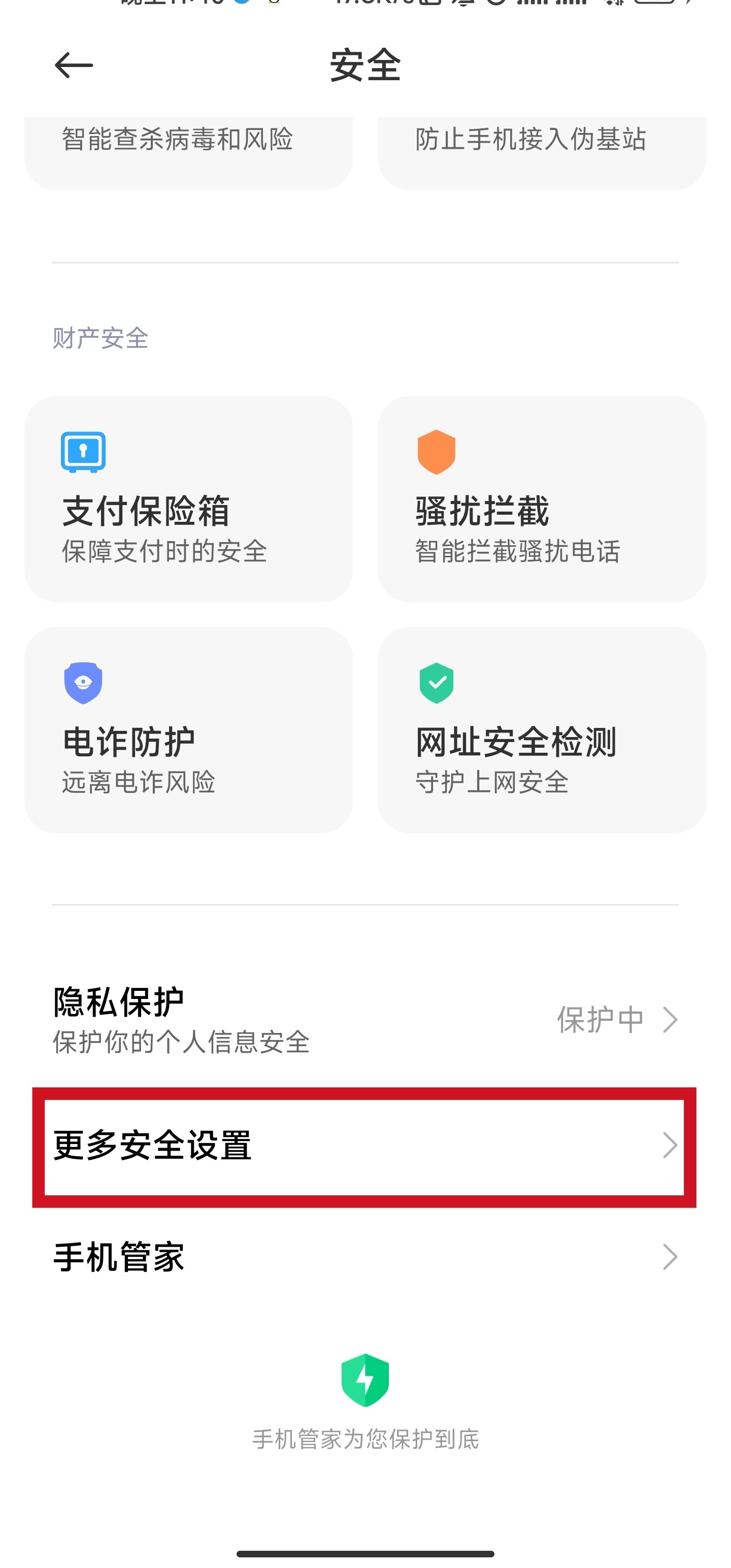This screenshot has width=731, height=1568.
Task: Open the 防止手机接入伪基站 card
Action: 542,153
